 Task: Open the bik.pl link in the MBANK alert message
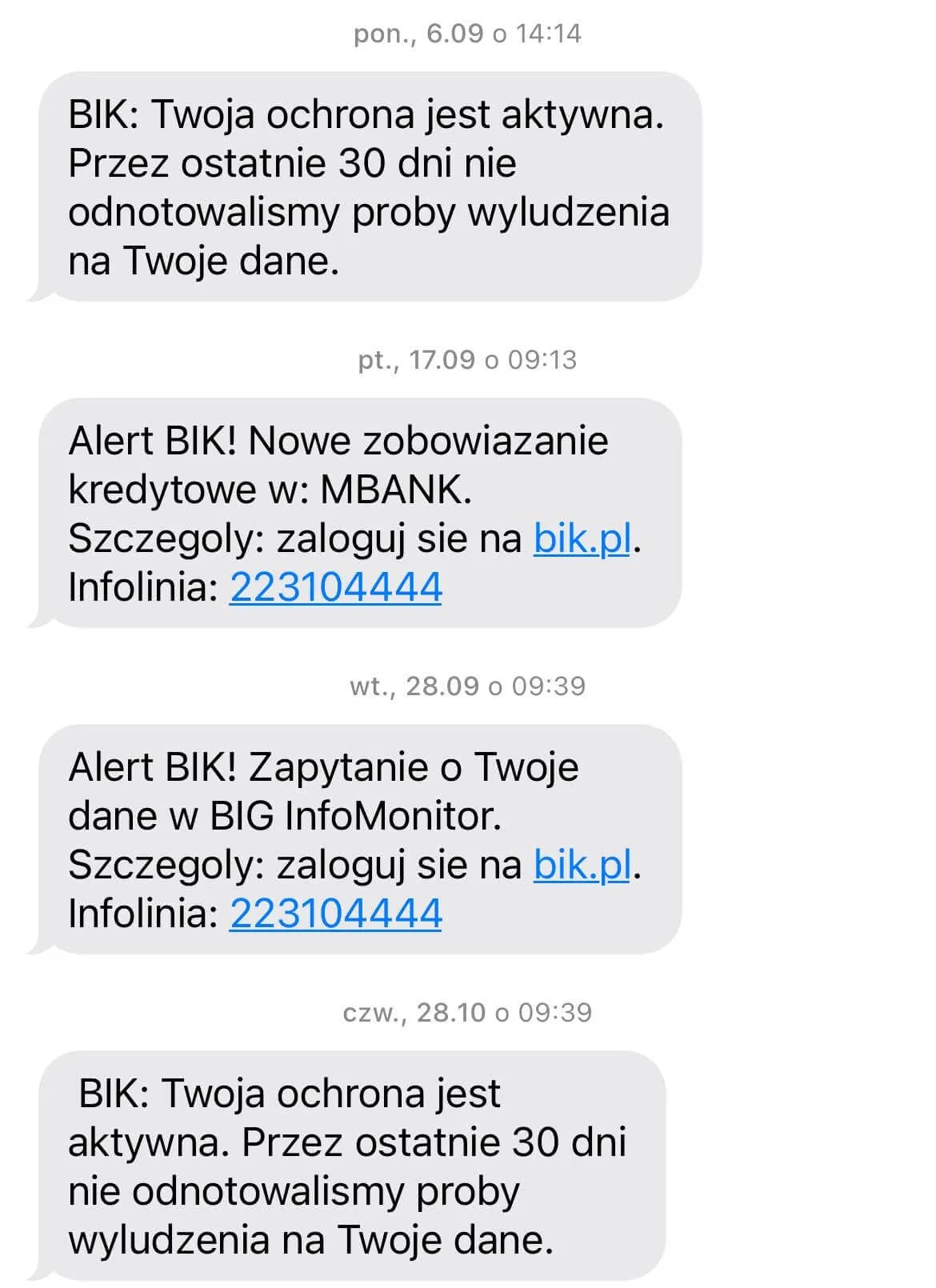[582, 541]
